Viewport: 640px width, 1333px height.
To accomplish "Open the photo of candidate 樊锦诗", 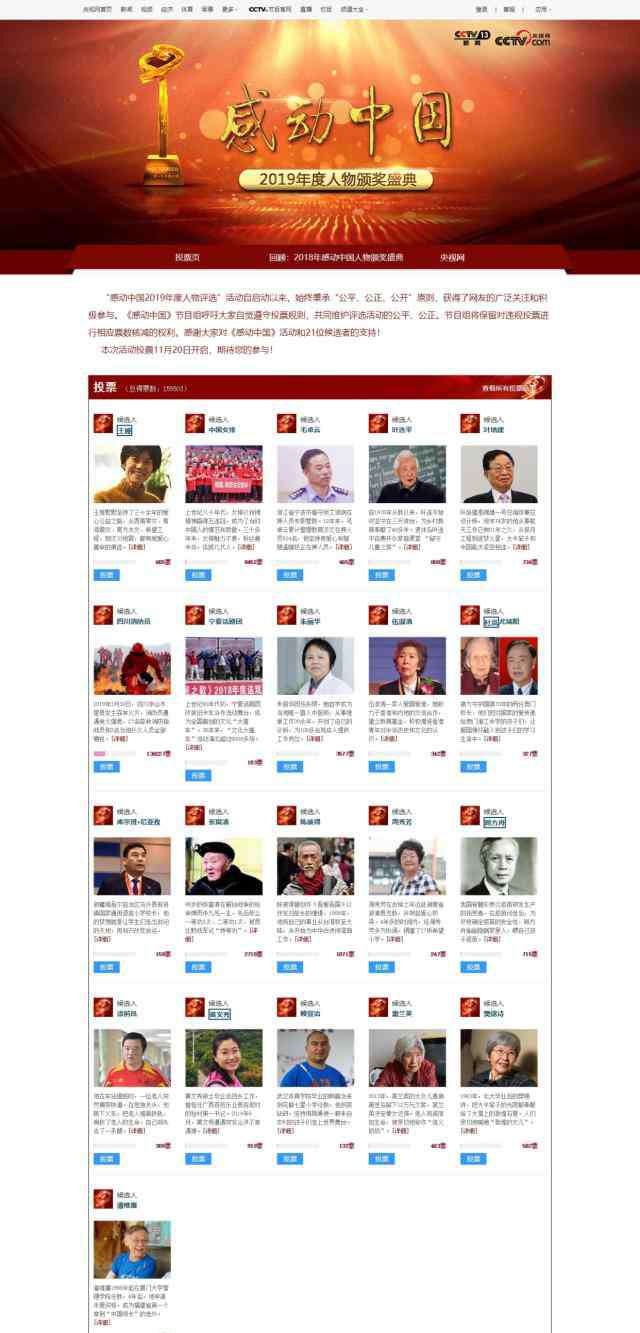I will pyautogui.click(x=499, y=1058).
